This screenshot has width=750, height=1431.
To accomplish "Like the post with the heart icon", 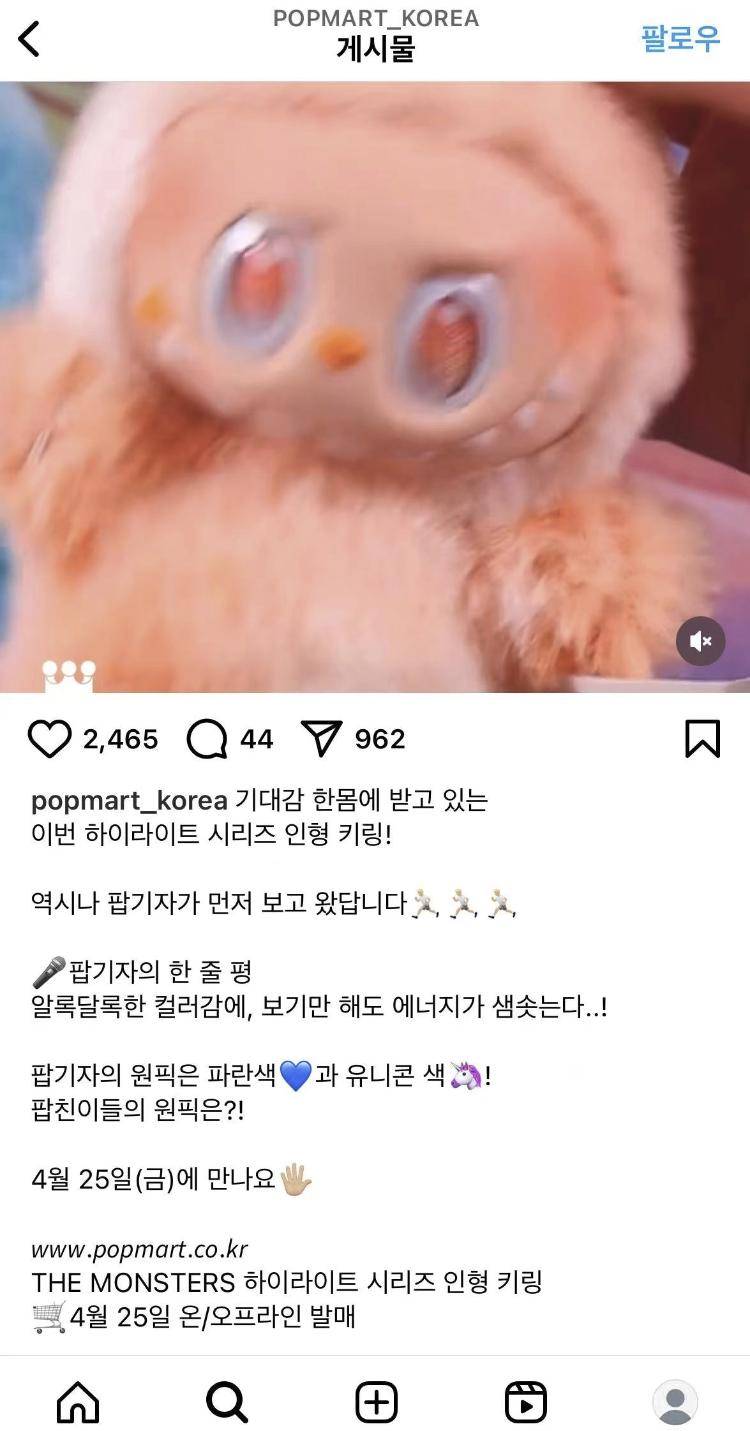I will [x=50, y=739].
